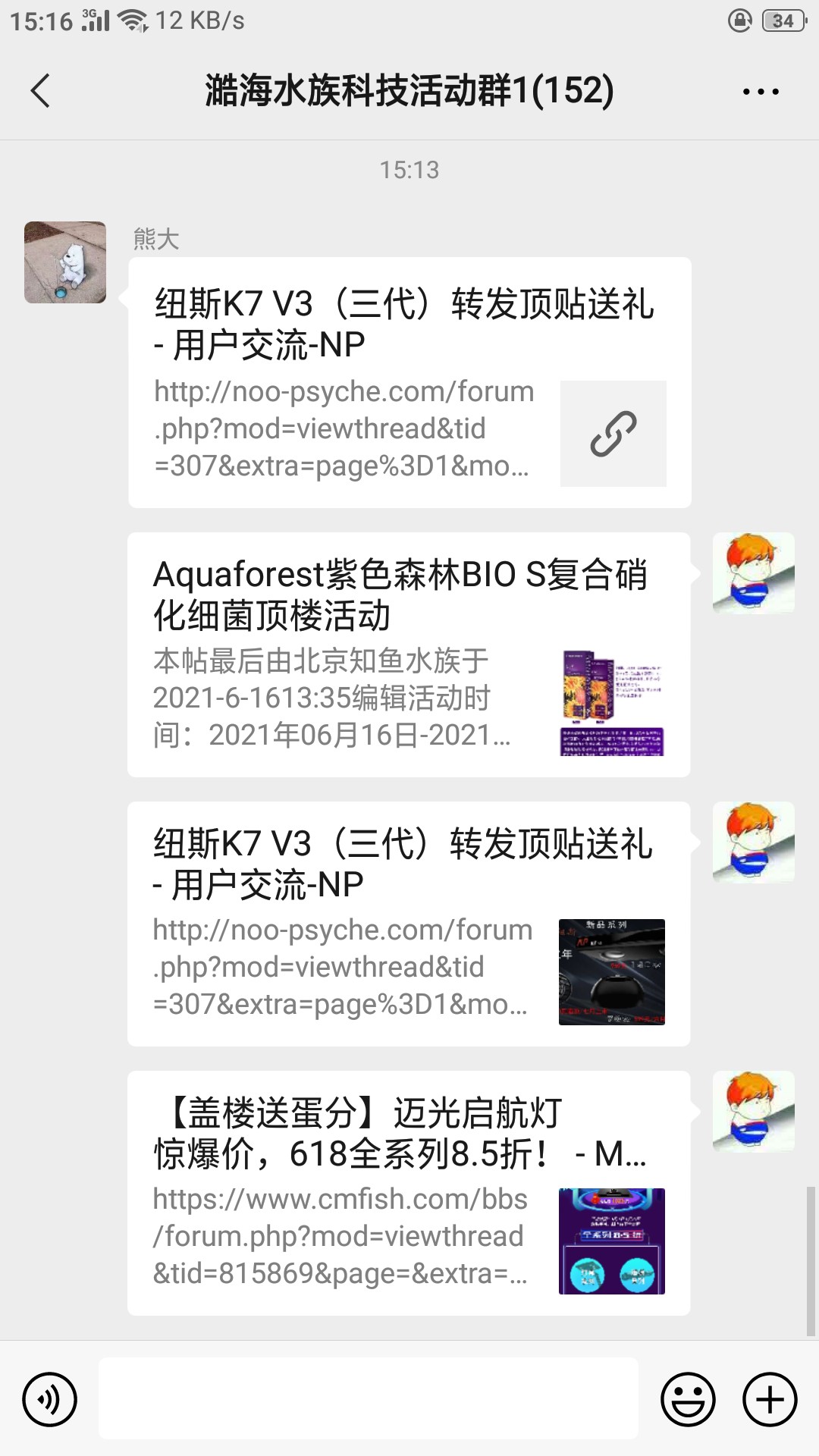Open the 迈光启航灯 618 discount link card
Screen dimensions: 819x1456
409,1193
